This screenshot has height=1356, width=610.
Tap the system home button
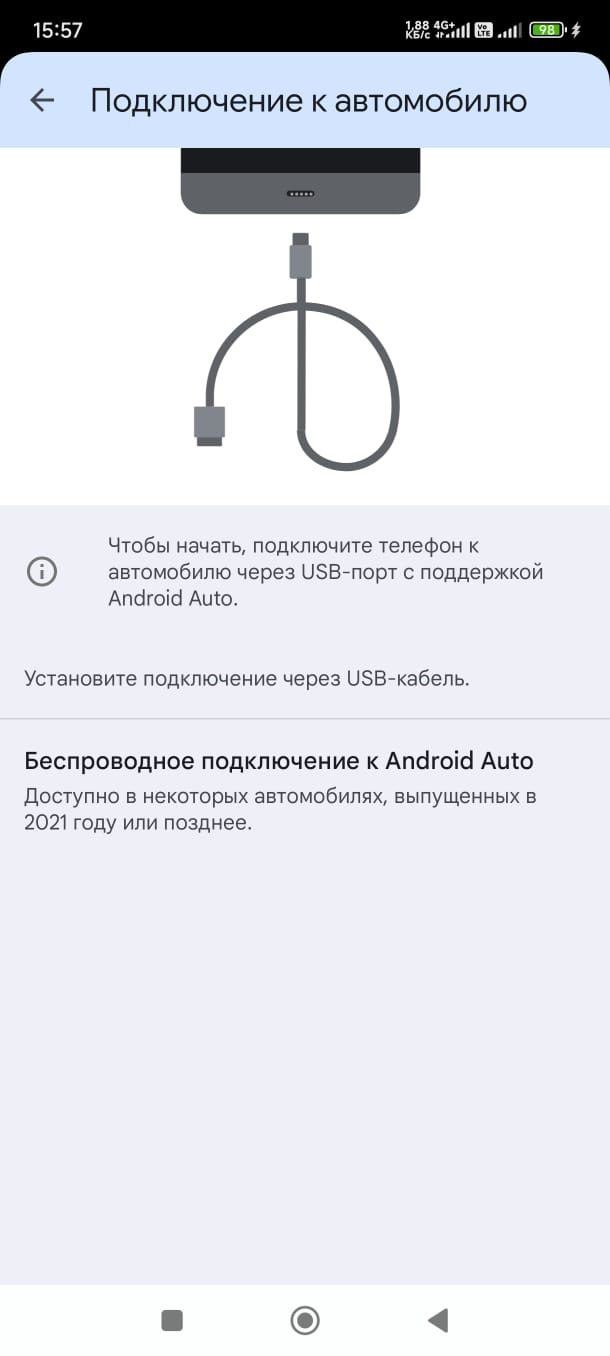tap(305, 1320)
